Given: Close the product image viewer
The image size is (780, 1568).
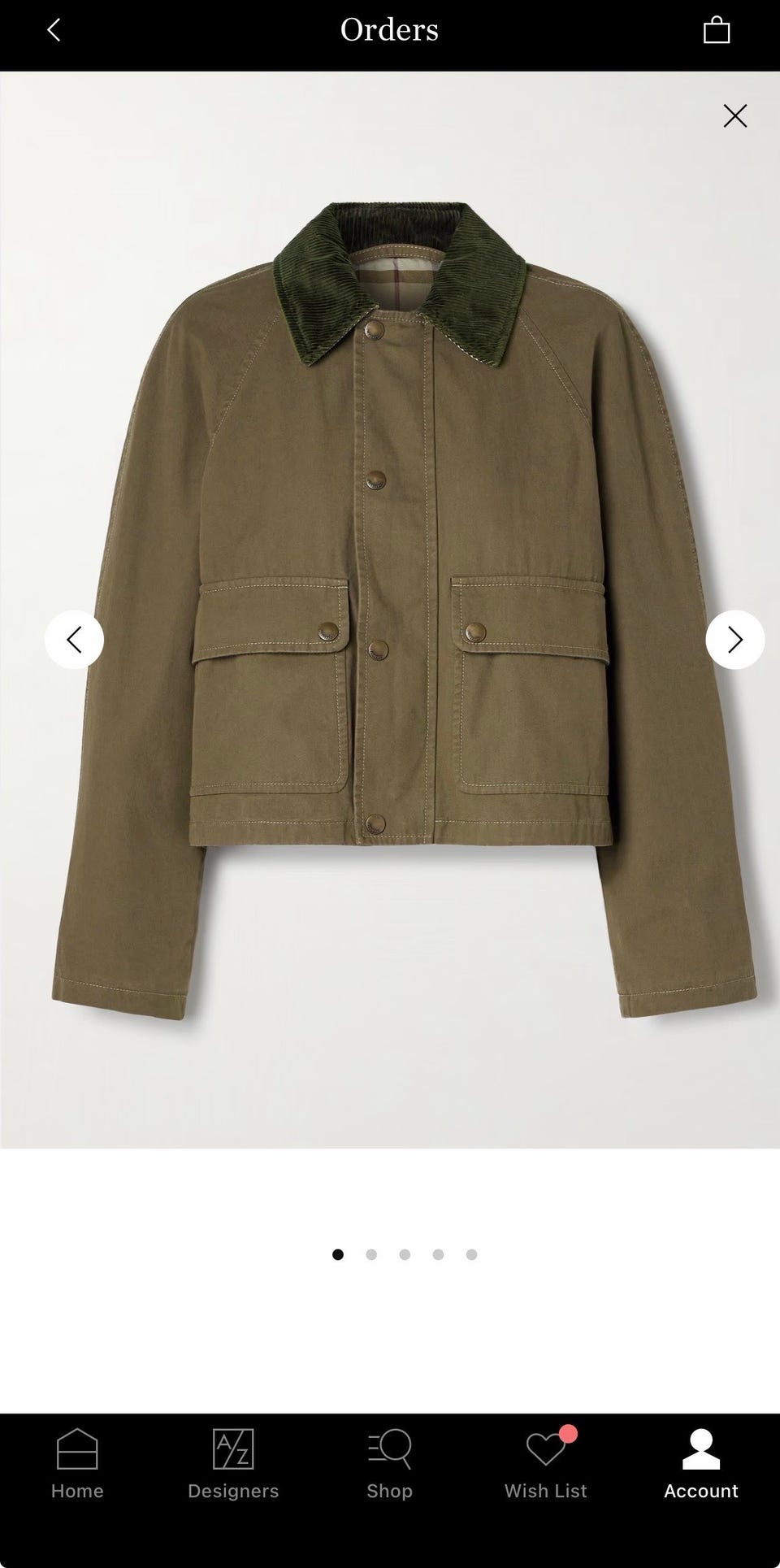Looking at the screenshot, I should [734, 116].
